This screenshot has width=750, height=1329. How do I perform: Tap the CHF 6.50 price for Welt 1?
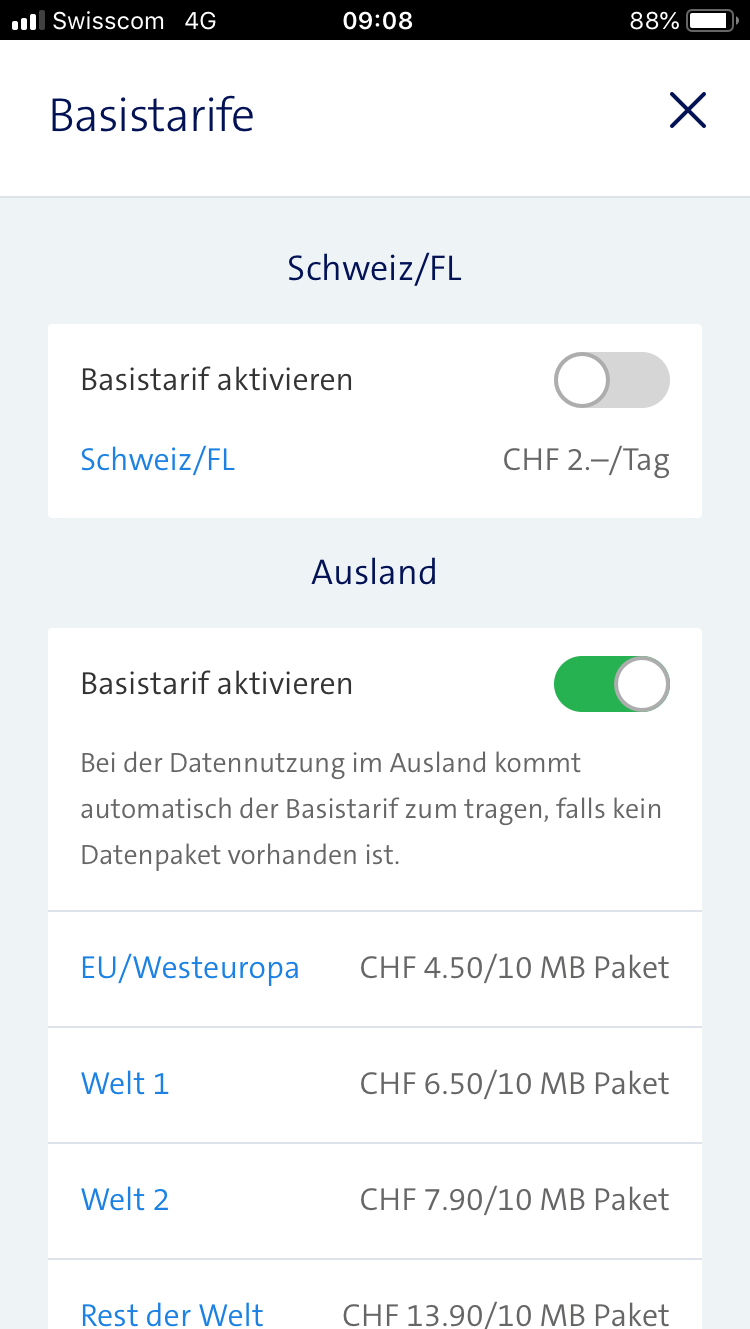coord(514,1083)
